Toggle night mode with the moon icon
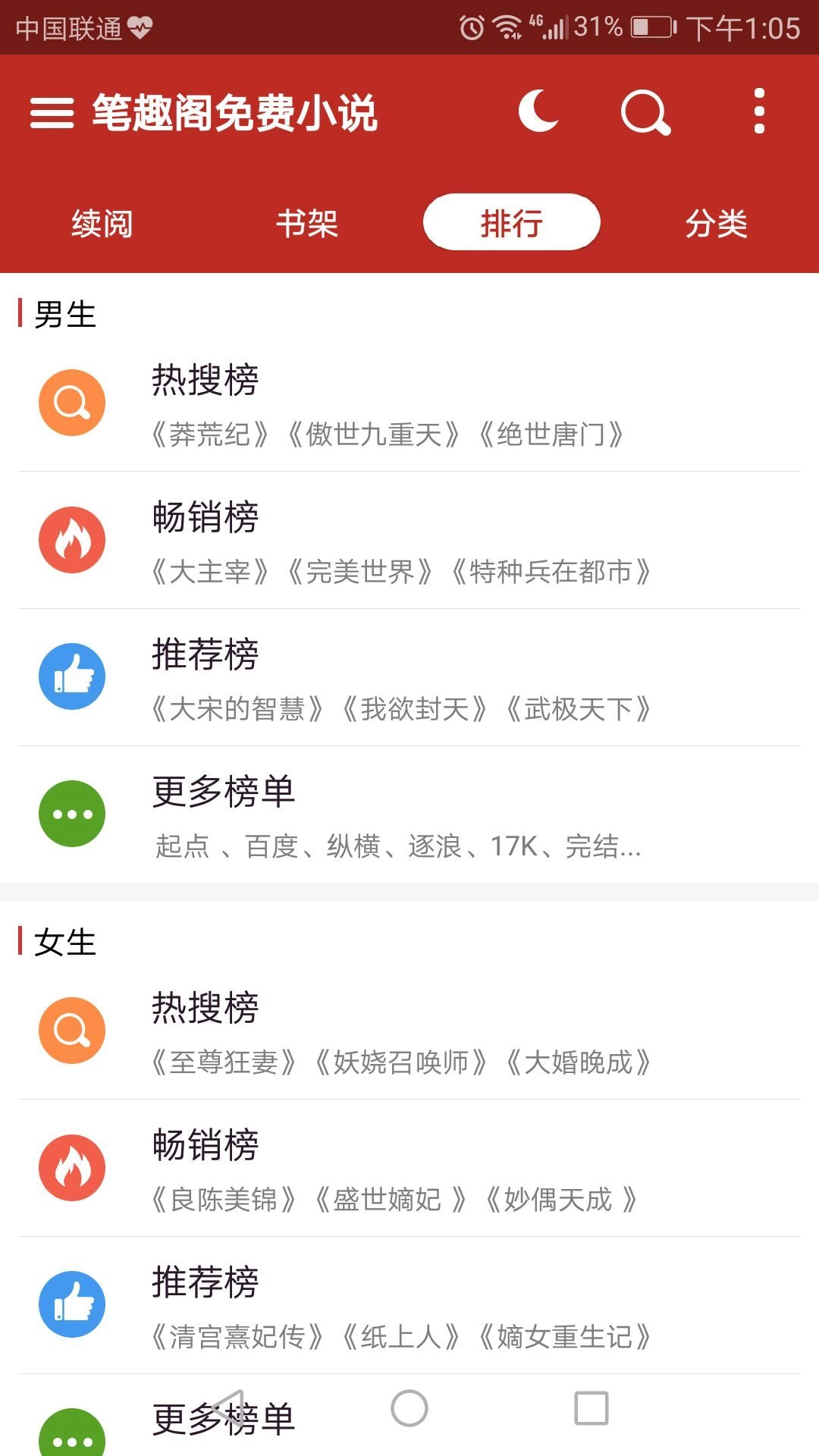819x1456 pixels. (x=538, y=111)
